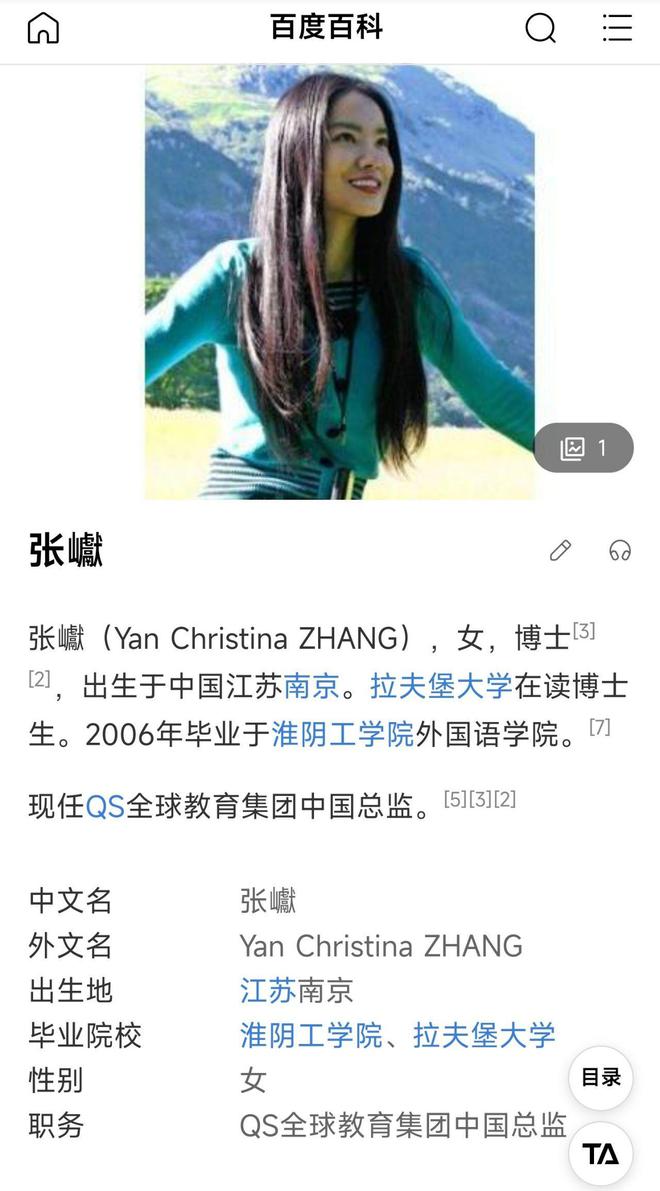Open the top-right list menu

click(617, 29)
